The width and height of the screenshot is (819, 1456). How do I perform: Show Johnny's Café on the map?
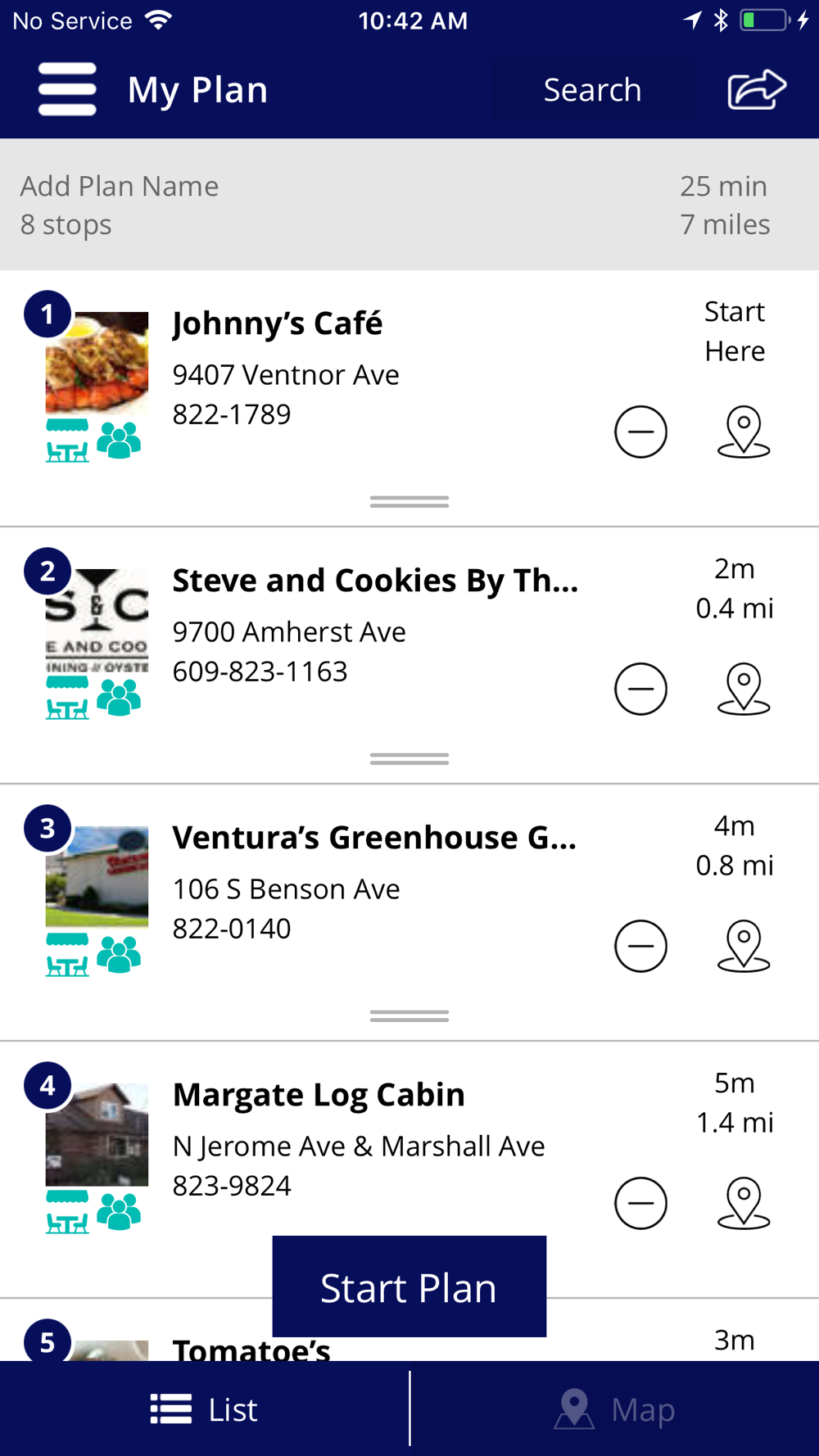744,432
